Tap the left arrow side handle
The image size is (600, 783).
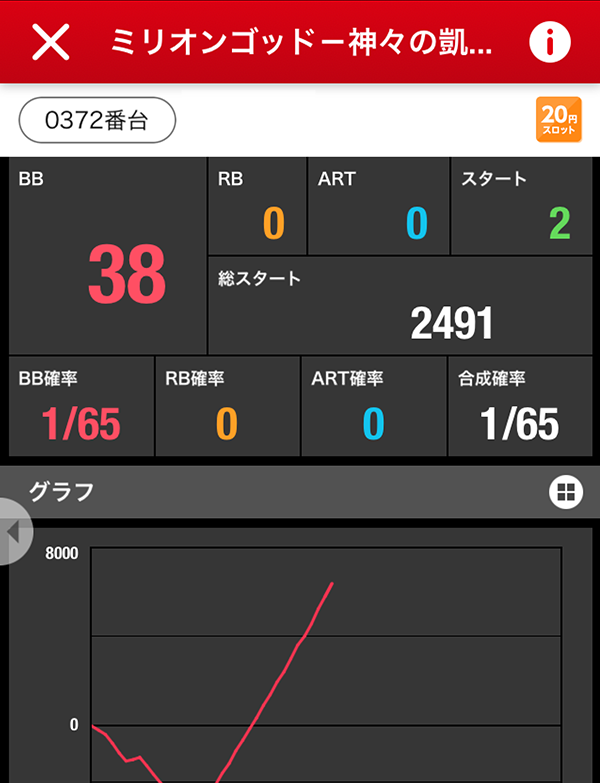[13, 531]
